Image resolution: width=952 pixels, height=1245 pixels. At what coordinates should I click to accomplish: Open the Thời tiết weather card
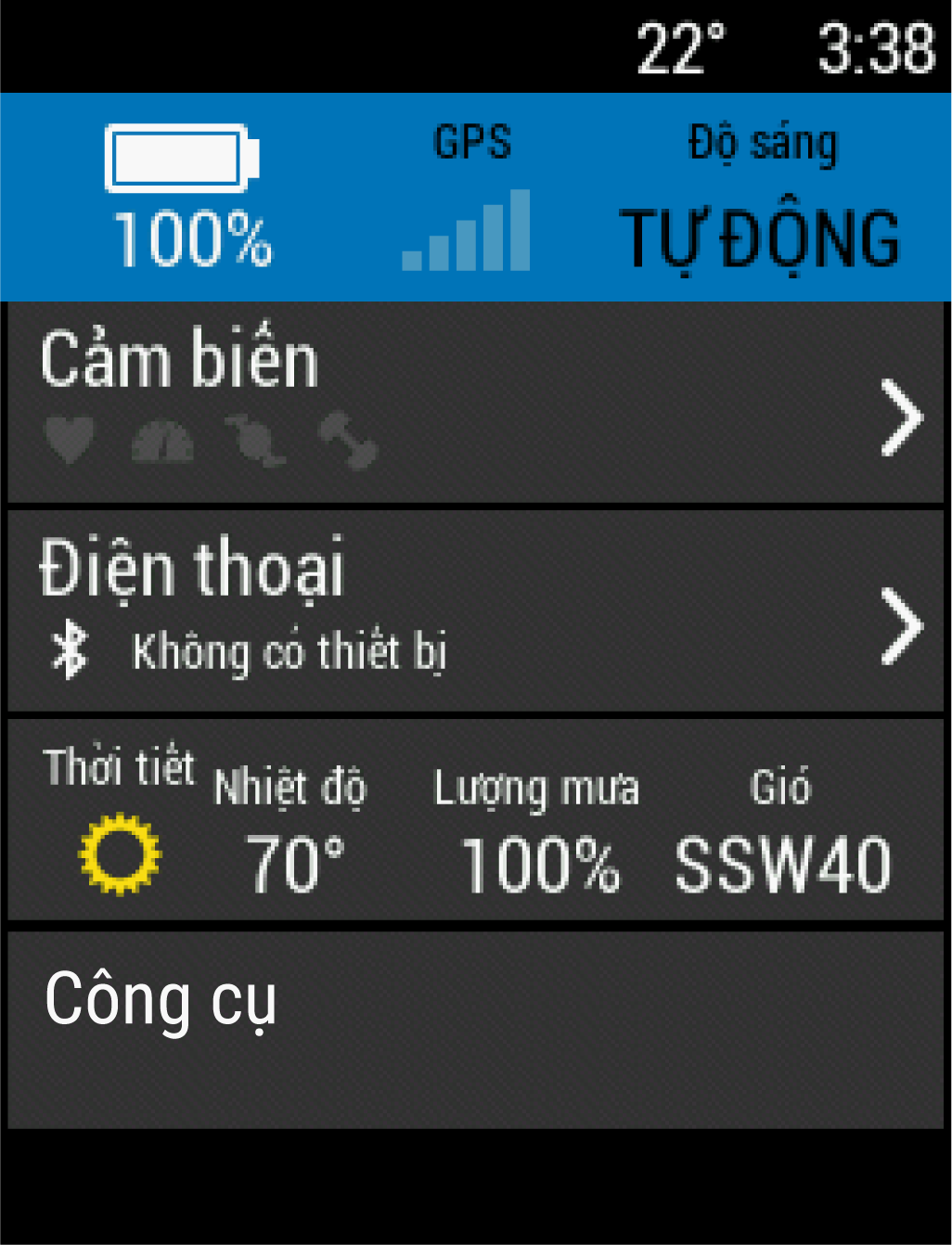(475, 820)
